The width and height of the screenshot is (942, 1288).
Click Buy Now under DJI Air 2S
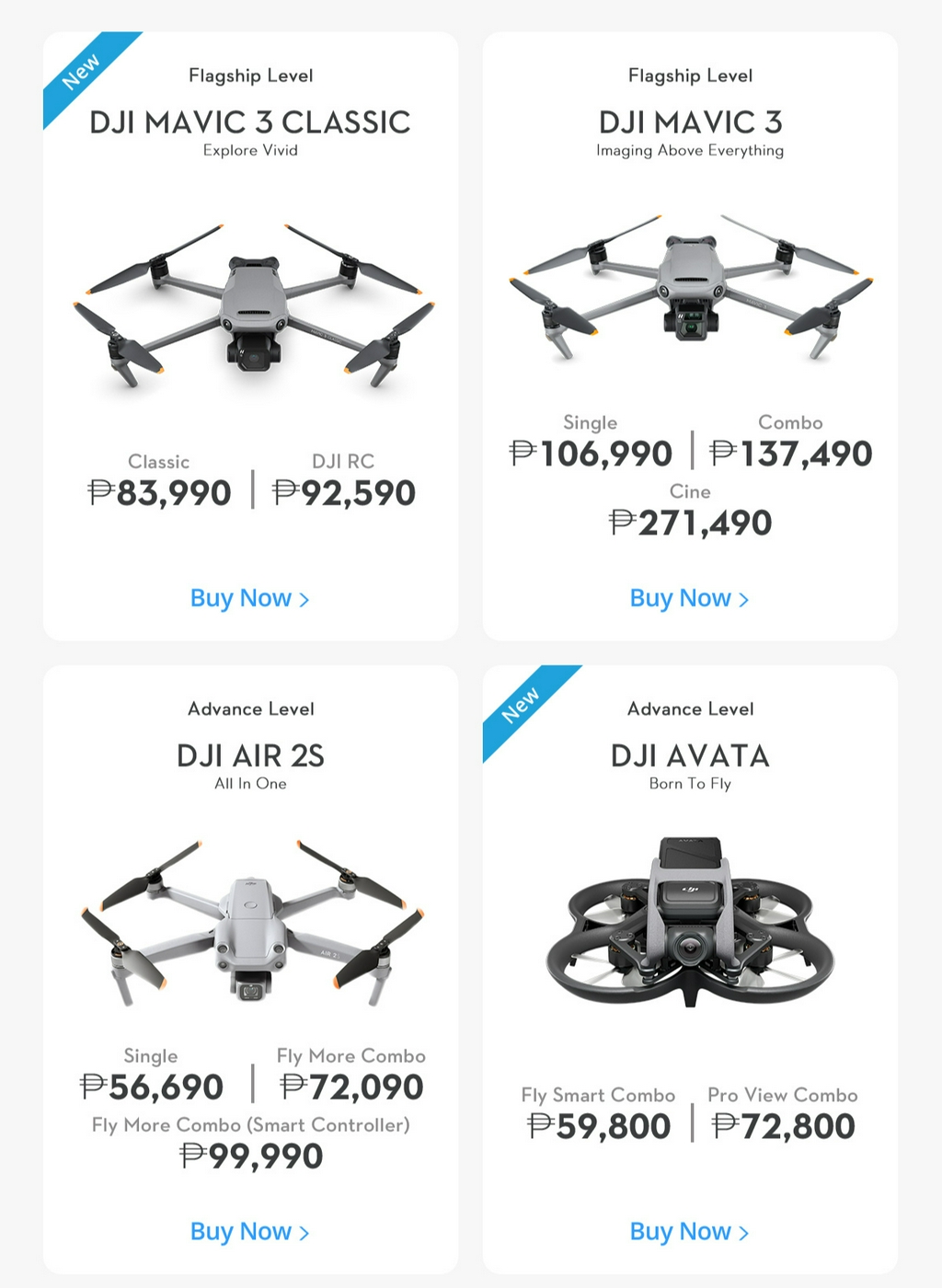tap(242, 1231)
